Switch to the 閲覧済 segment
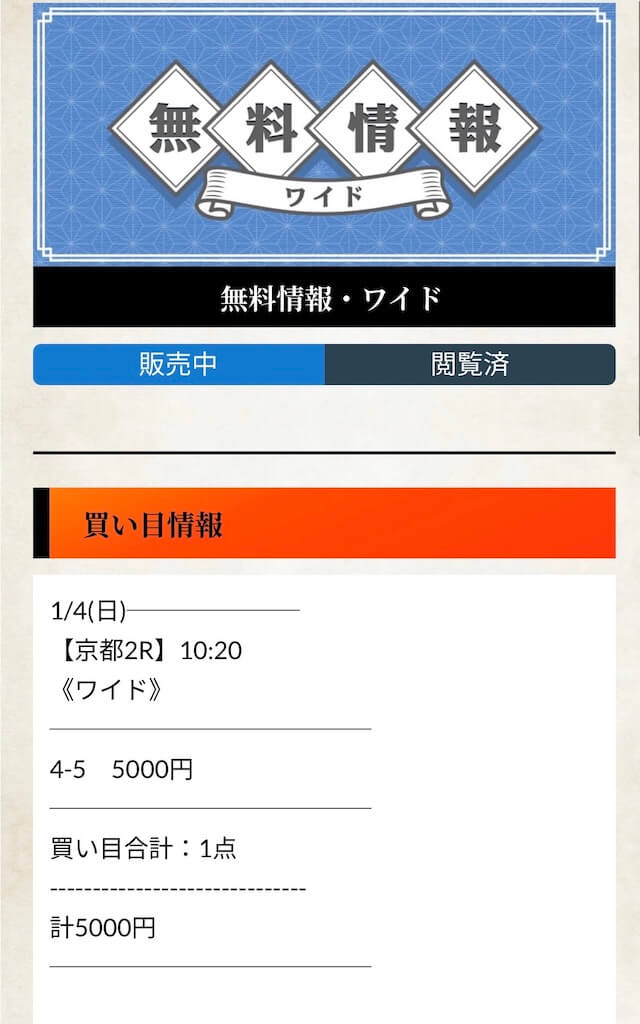This screenshot has width=640, height=1024. pyautogui.click(x=470, y=365)
